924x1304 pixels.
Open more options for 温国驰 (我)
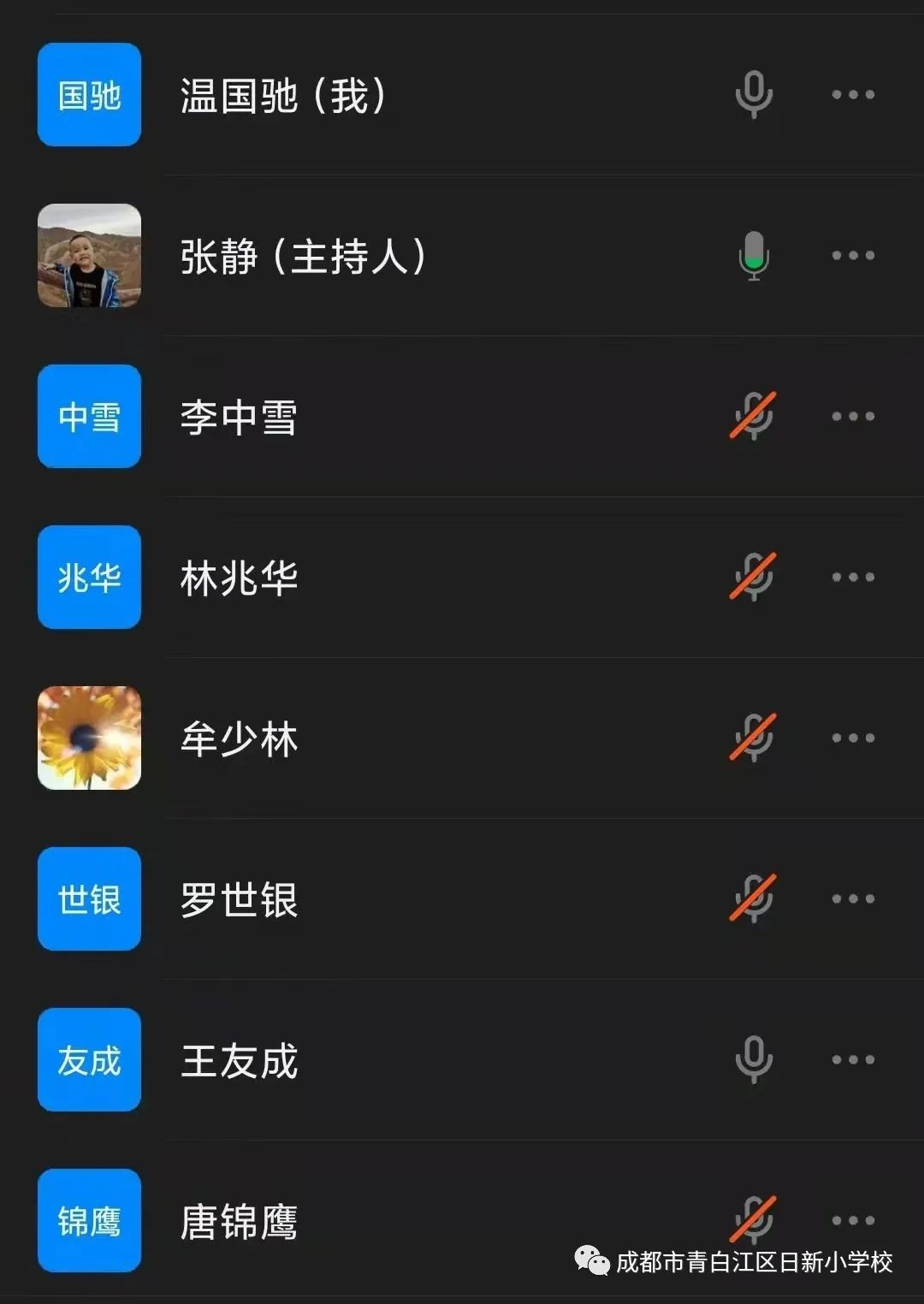(x=853, y=94)
